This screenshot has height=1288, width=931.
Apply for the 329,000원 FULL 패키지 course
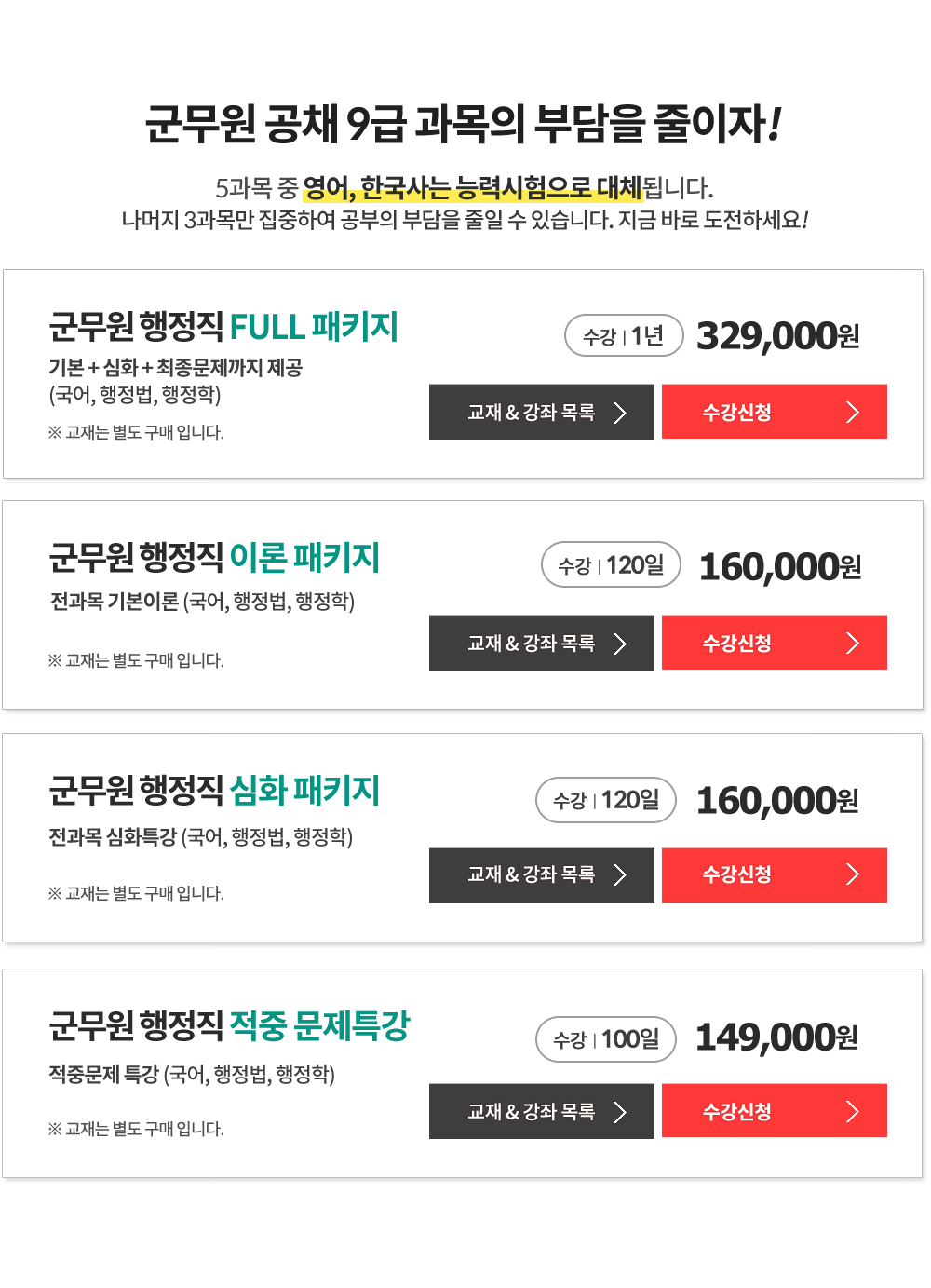click(x=774, y=412)
